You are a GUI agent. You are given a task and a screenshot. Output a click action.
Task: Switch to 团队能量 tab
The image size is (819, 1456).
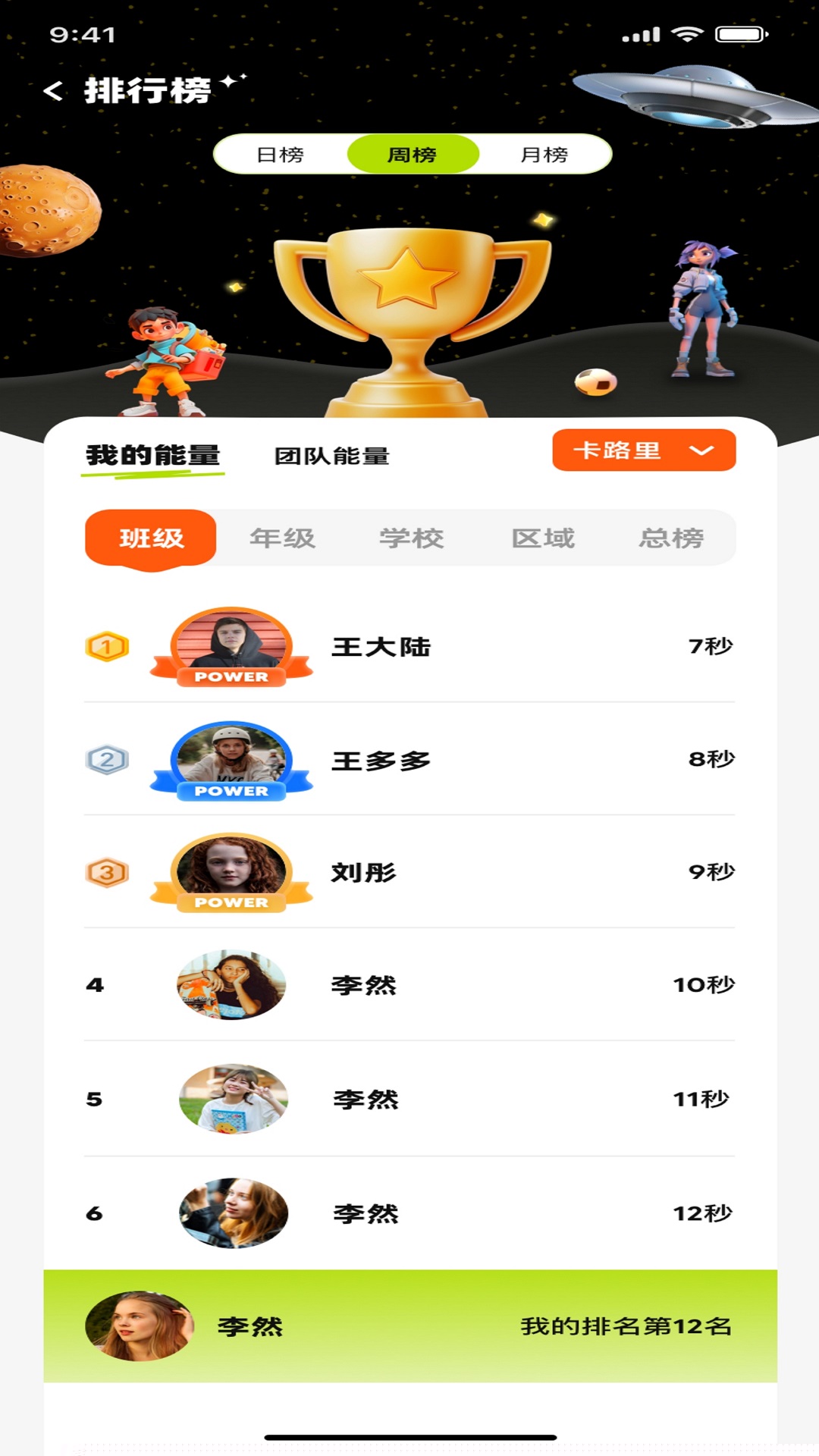pos(332,457)
